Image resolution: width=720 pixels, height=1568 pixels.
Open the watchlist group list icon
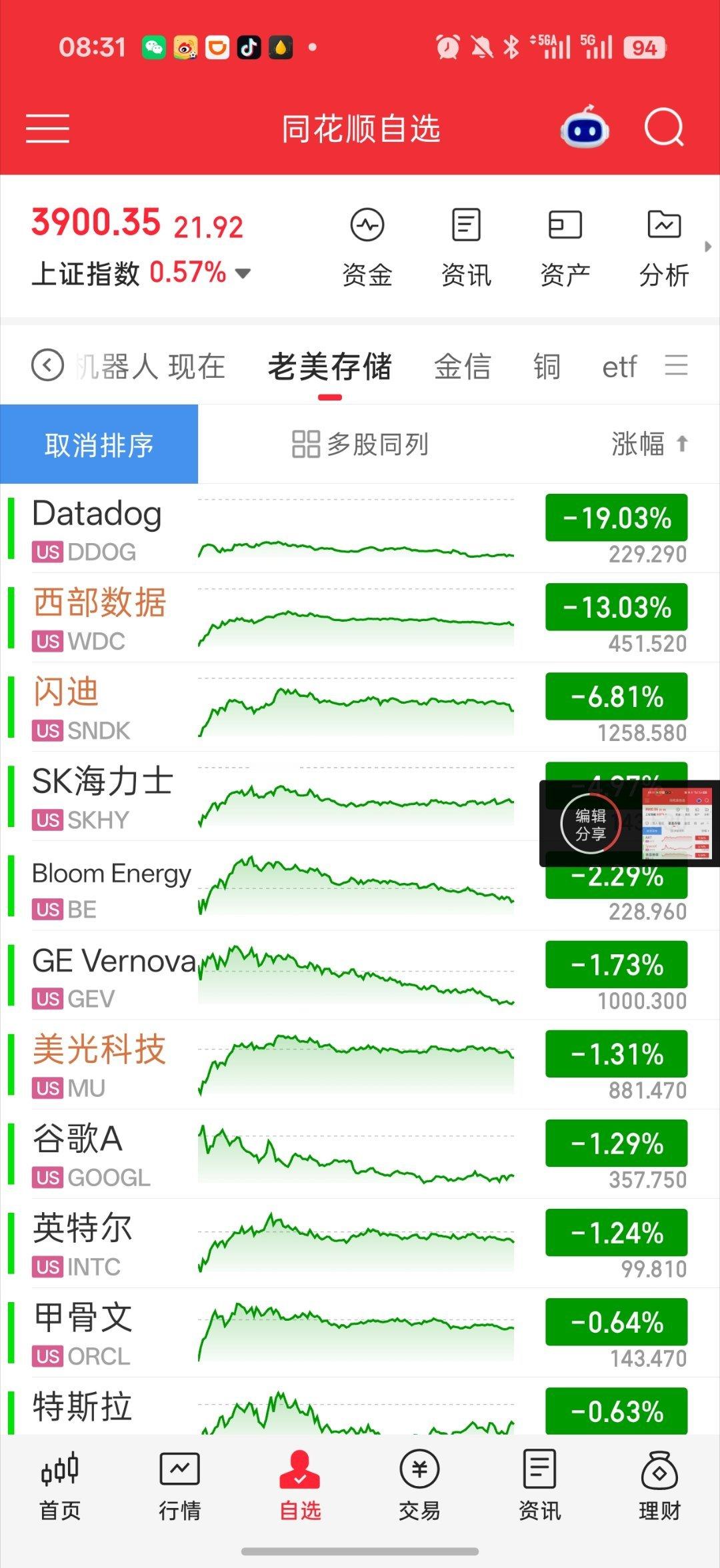pos(677,365)
